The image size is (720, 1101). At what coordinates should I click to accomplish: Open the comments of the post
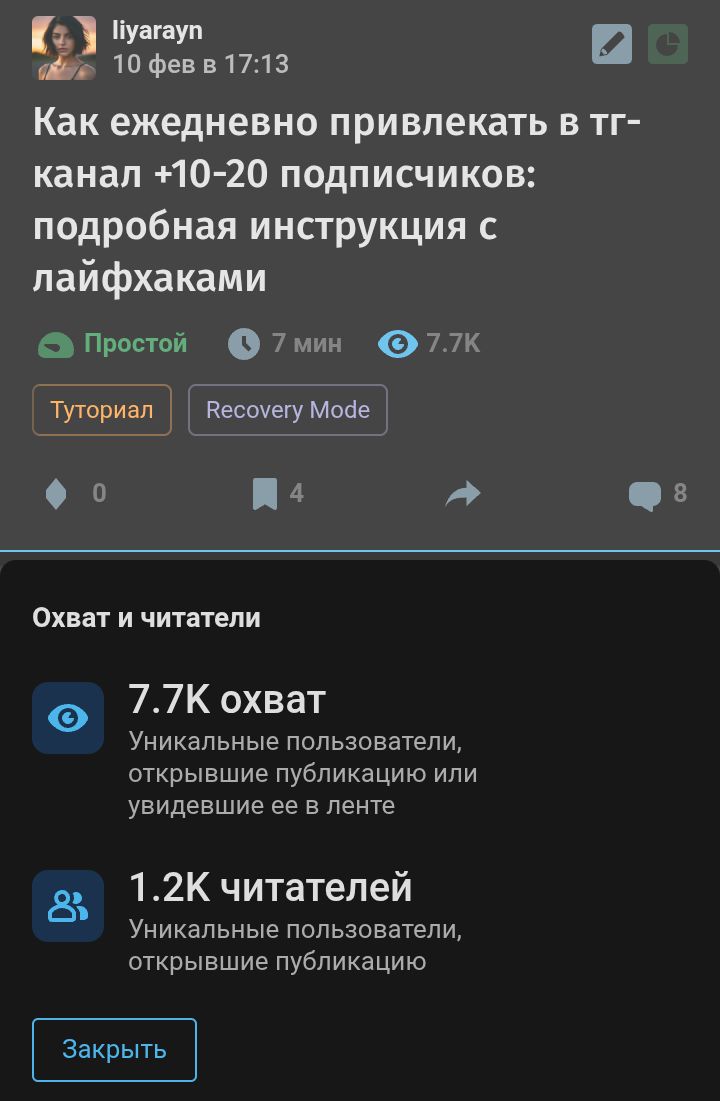(x=645, y=494)
